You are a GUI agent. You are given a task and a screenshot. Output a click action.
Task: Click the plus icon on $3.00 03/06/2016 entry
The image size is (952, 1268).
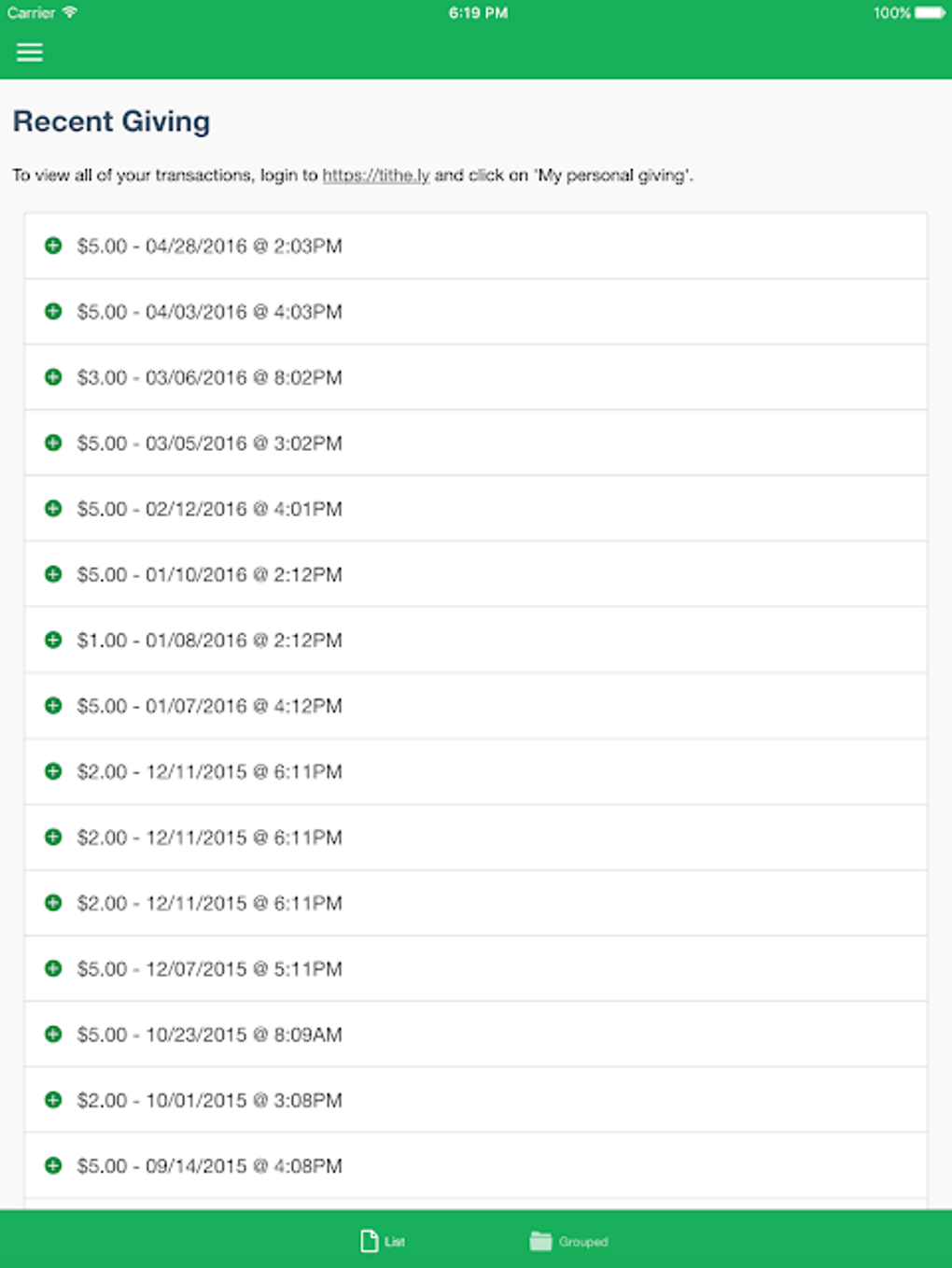53,377
